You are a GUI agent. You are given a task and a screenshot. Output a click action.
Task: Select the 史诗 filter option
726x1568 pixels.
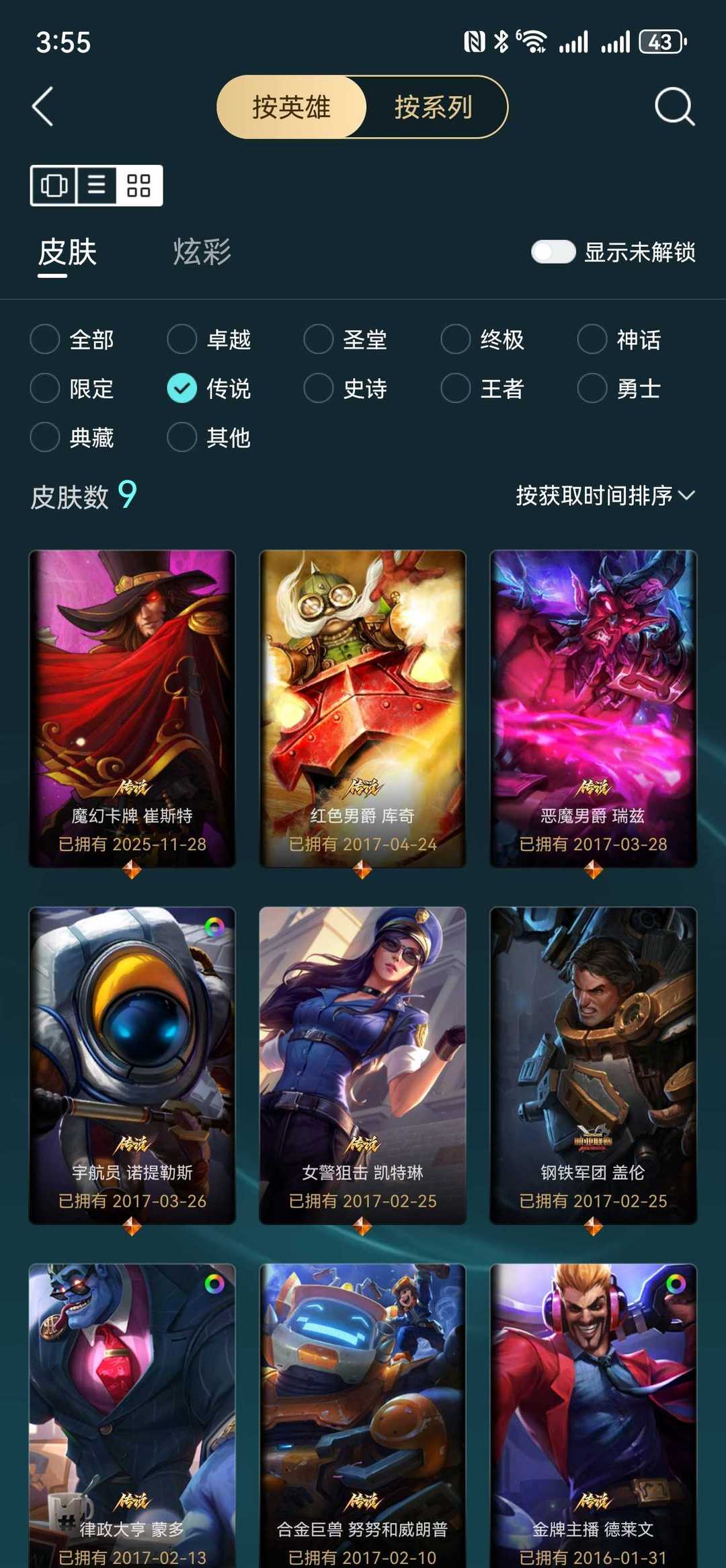pyautogui.click(x=317, y=389)
